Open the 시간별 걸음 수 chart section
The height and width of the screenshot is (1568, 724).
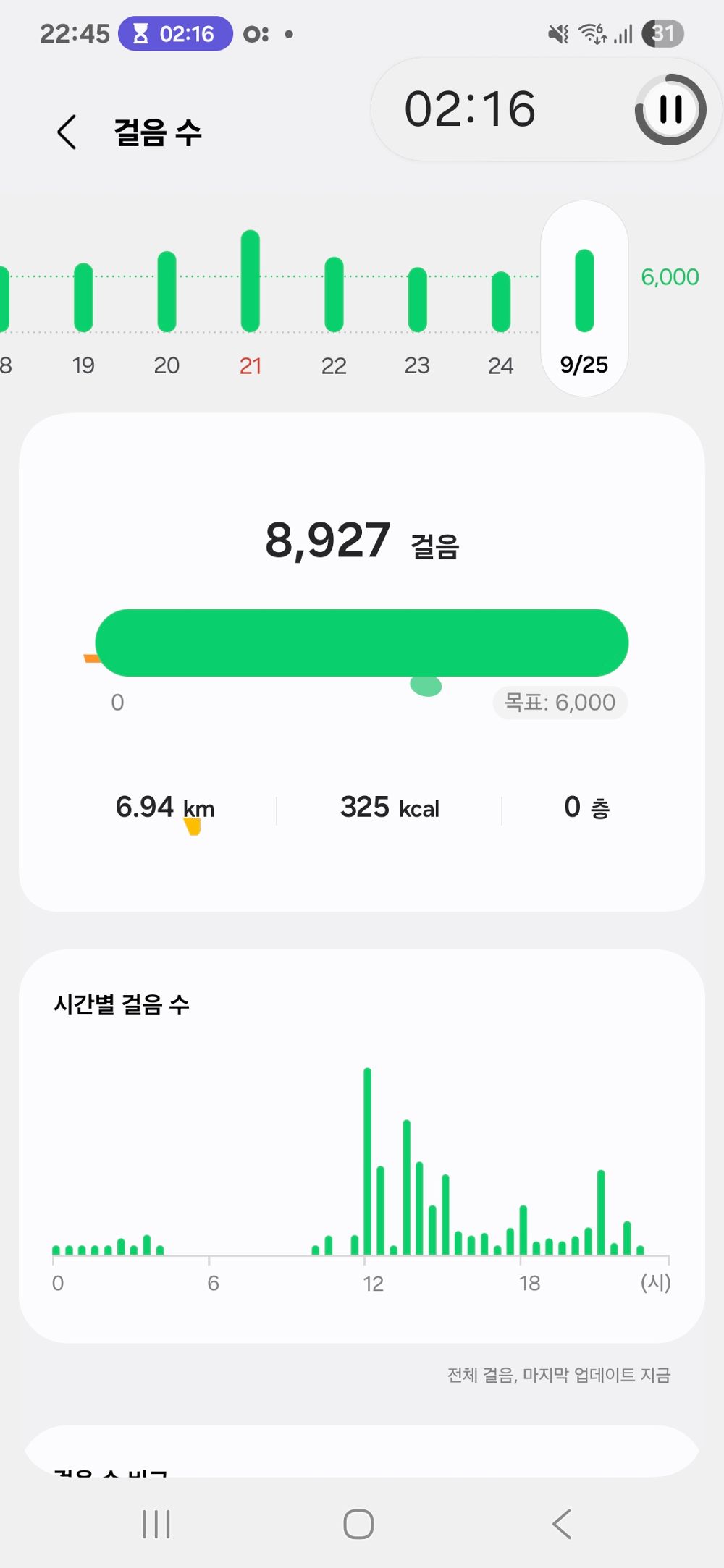point(122,1004)
